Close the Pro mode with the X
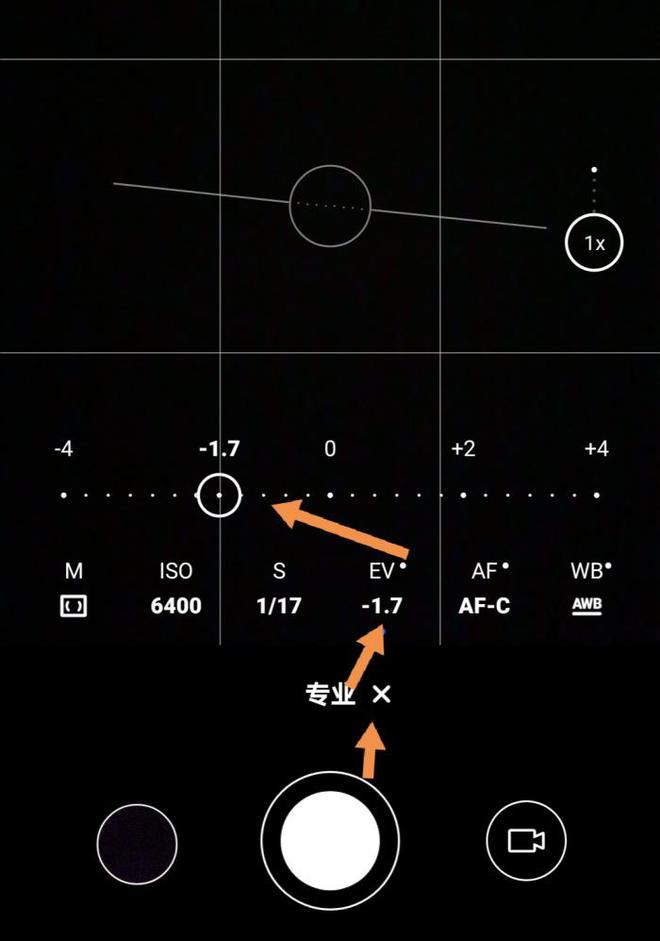The width and height of the screenshot is (660, 941). tap(381, 694)
